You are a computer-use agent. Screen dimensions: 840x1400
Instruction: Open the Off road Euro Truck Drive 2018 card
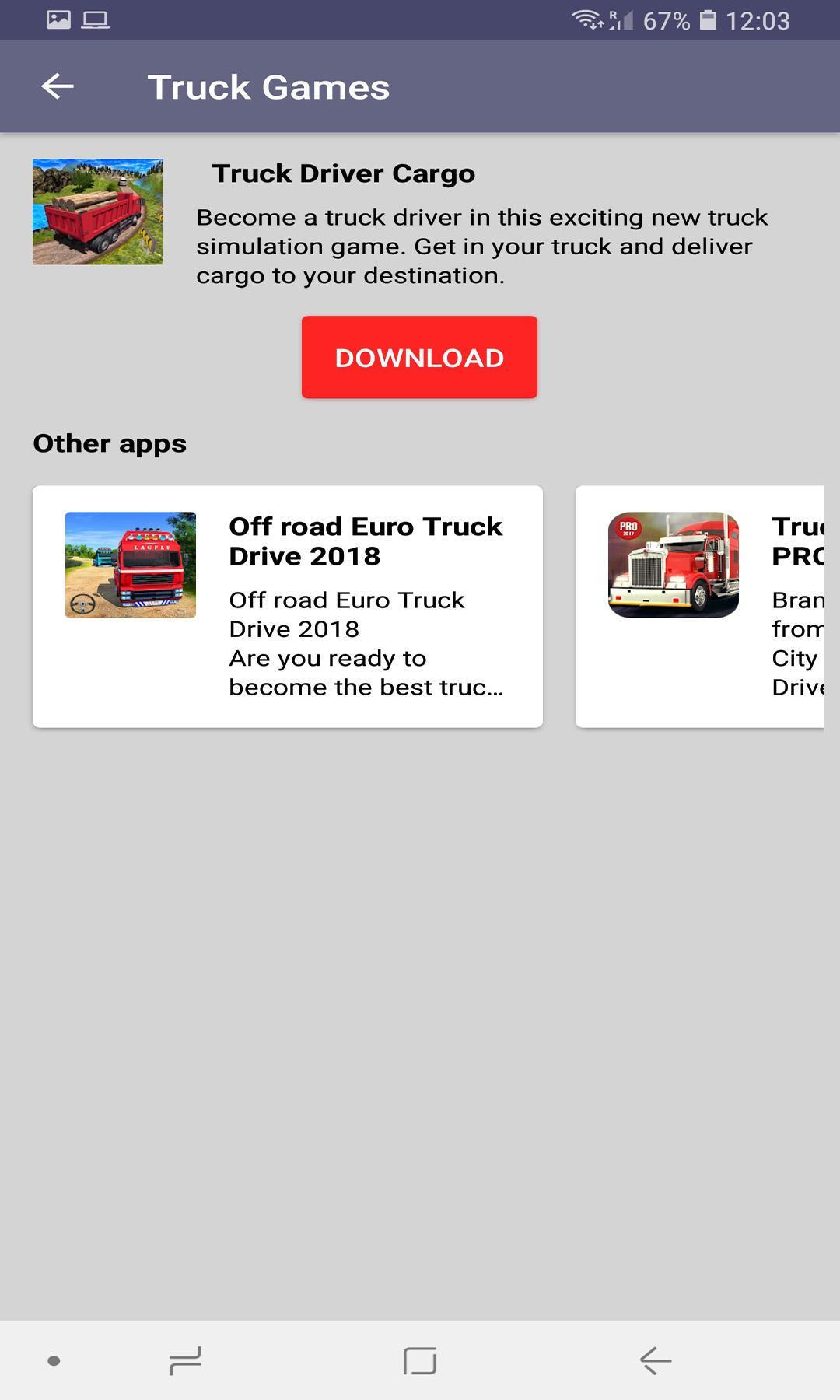pyautogui.click(x=286, y=607)
